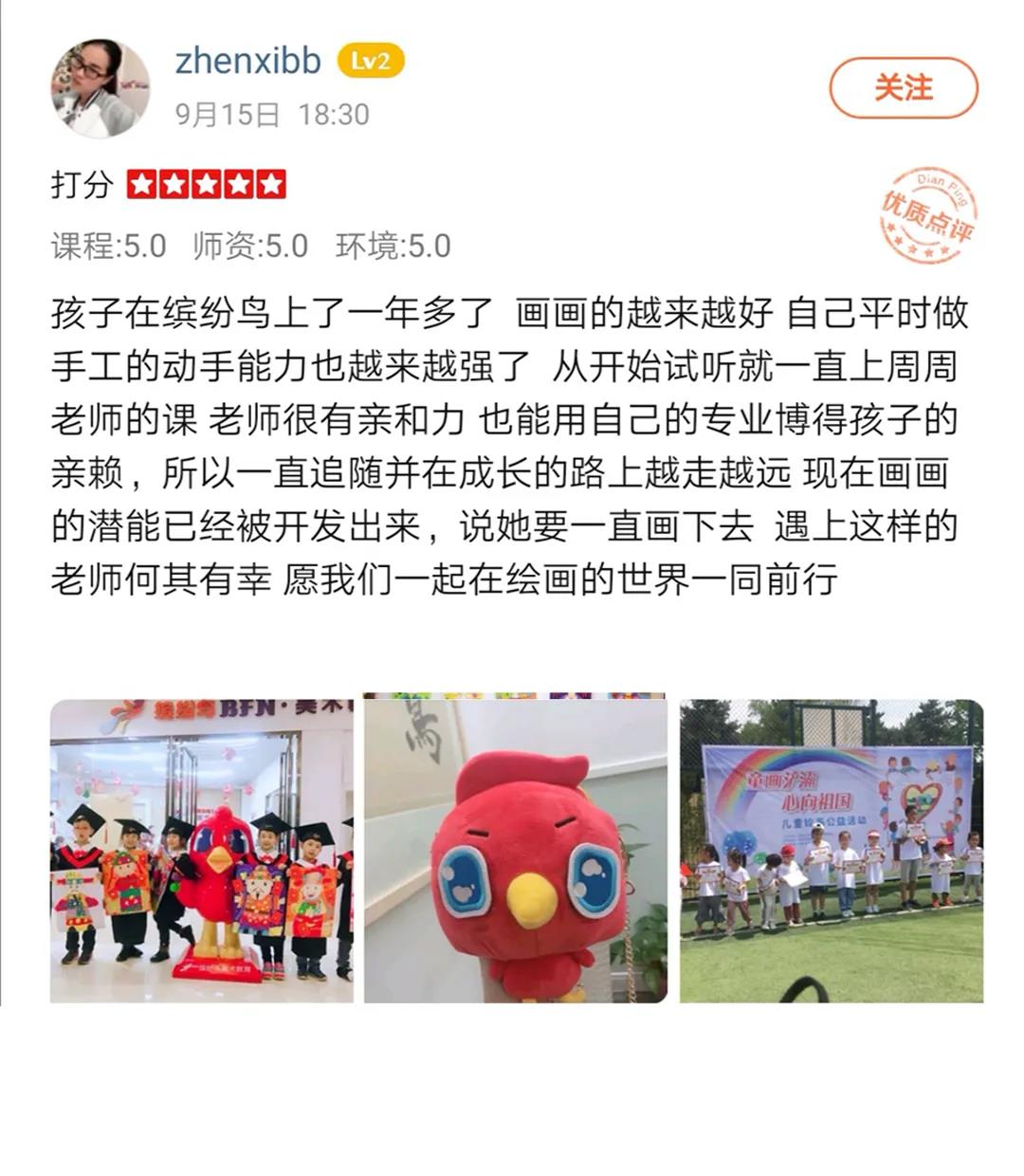Image resolution: width=1024 pixels, height=1176 pixels.
Task: Follow user zhenxibb
Action: pos(903,88)
